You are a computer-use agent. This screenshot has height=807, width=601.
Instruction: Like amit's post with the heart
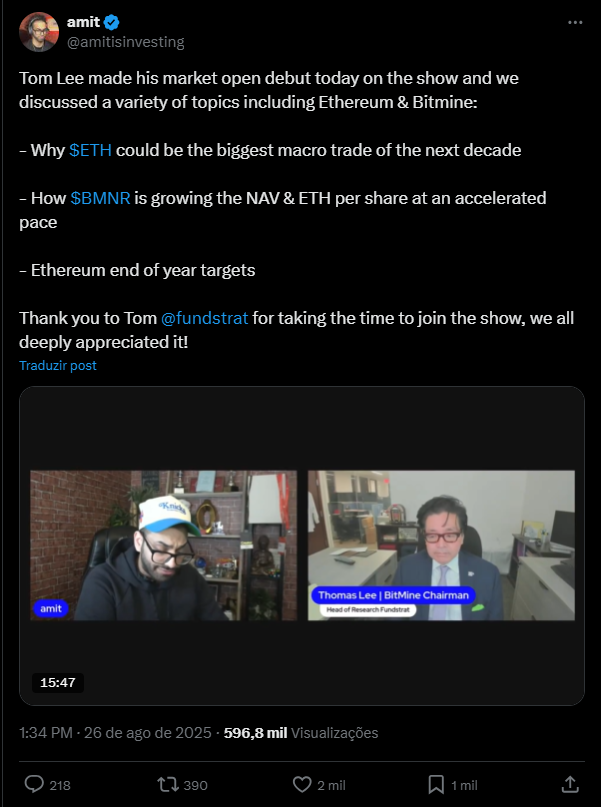pos(303,784)
